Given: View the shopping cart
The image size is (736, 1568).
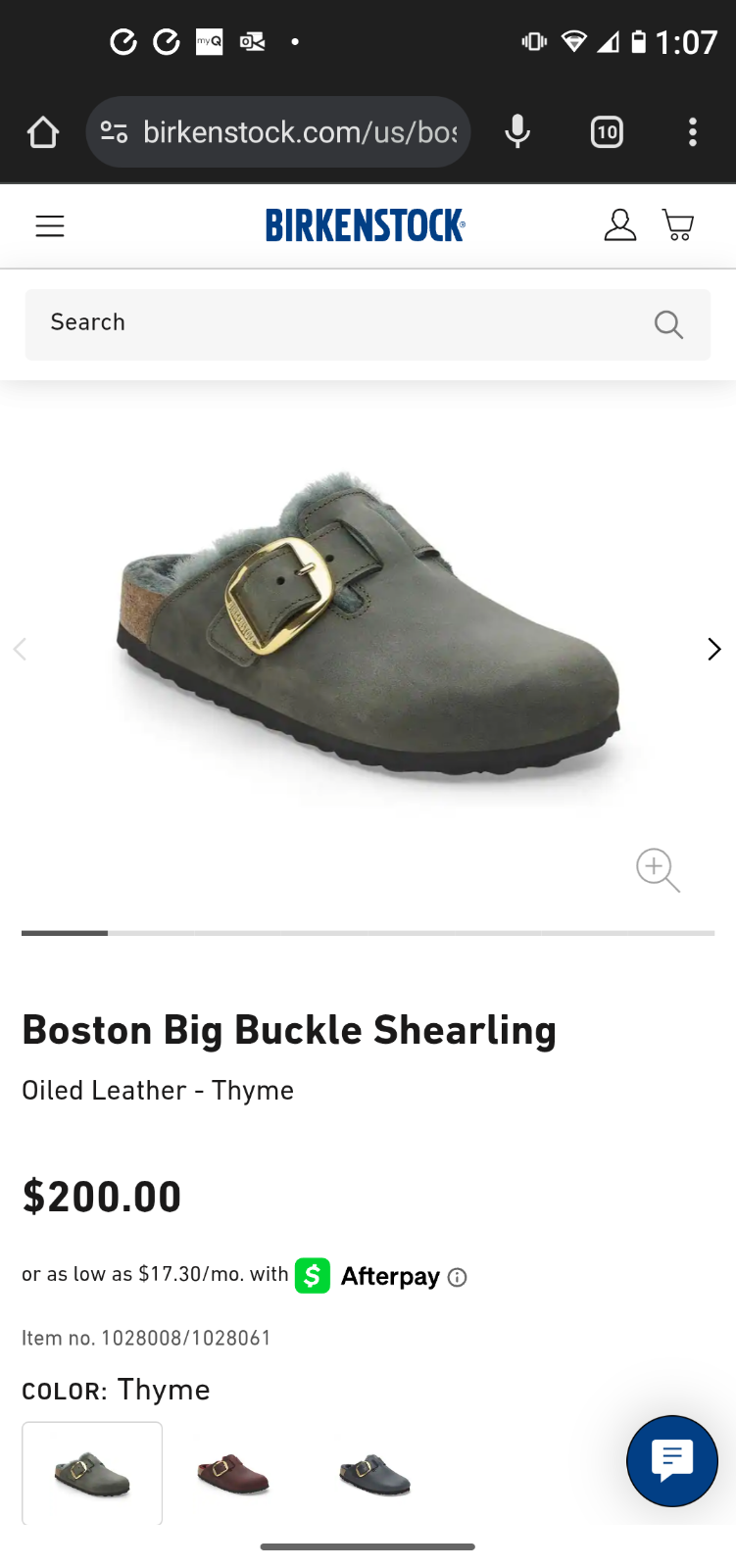Looking at the screenshot, I should [x=678, y=225].
